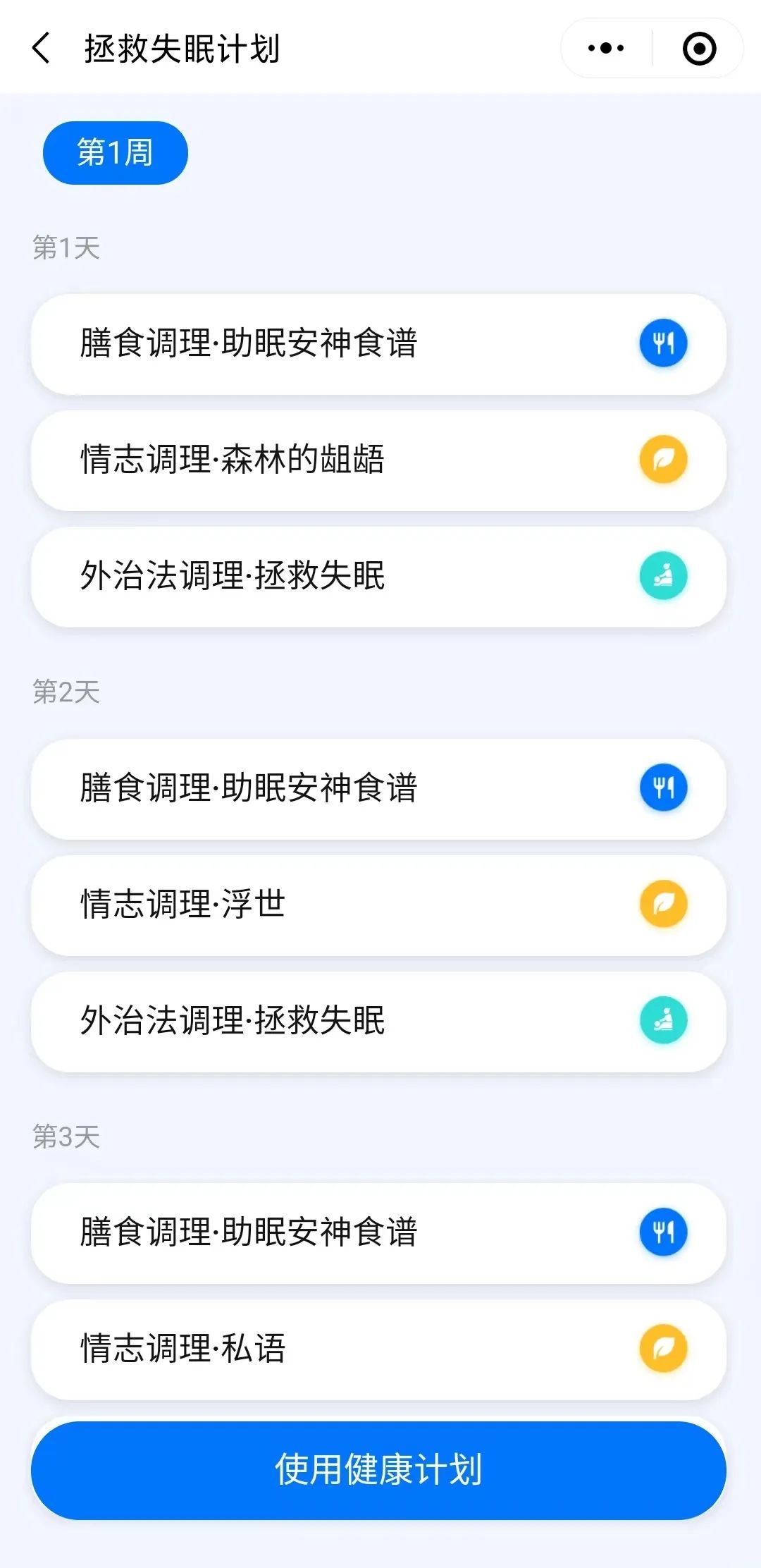Open Day 2 外治法调理·拯救失眠
The height and width of the screenshot is (1568, 761).
[378, 1021]
